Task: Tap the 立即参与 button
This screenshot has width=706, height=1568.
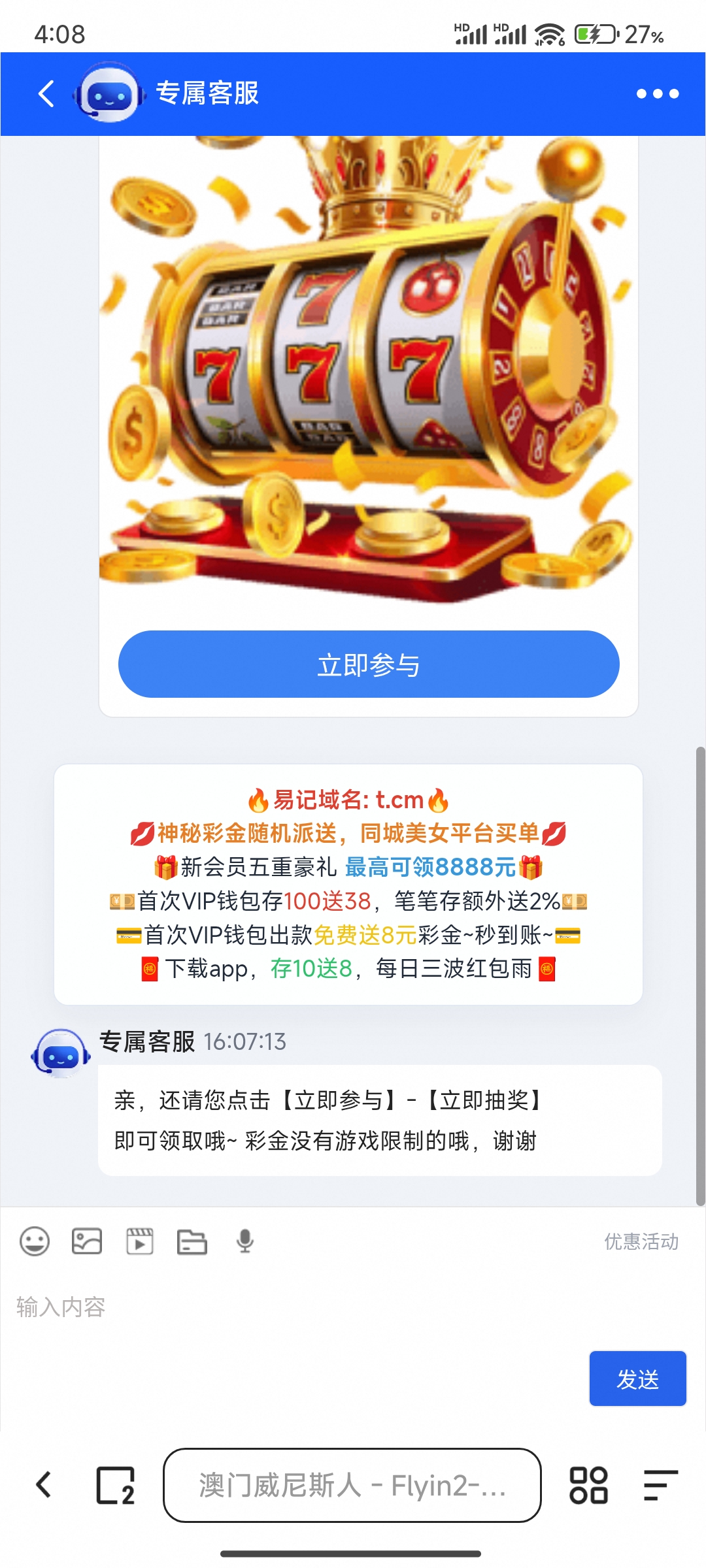Action: click(x=369, y=664)
